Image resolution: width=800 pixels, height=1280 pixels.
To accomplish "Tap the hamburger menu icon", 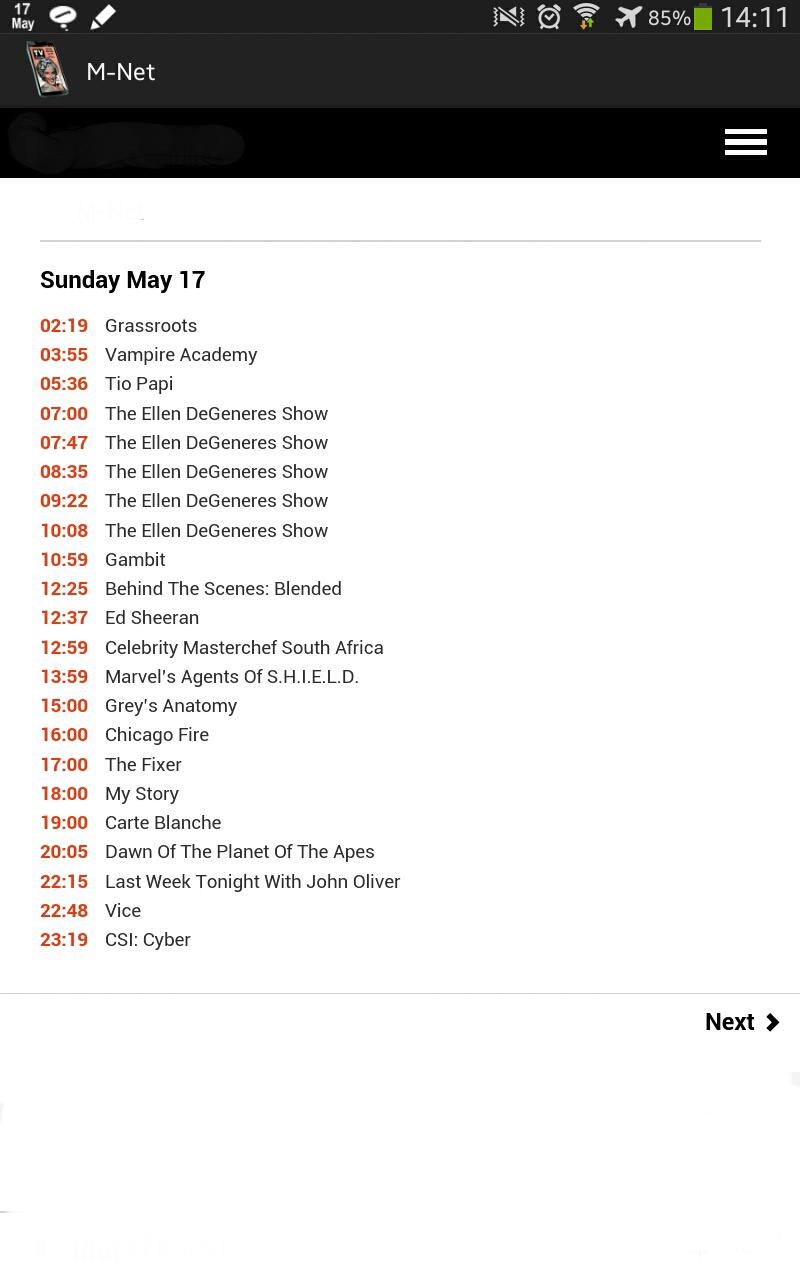I will (746, 142).
